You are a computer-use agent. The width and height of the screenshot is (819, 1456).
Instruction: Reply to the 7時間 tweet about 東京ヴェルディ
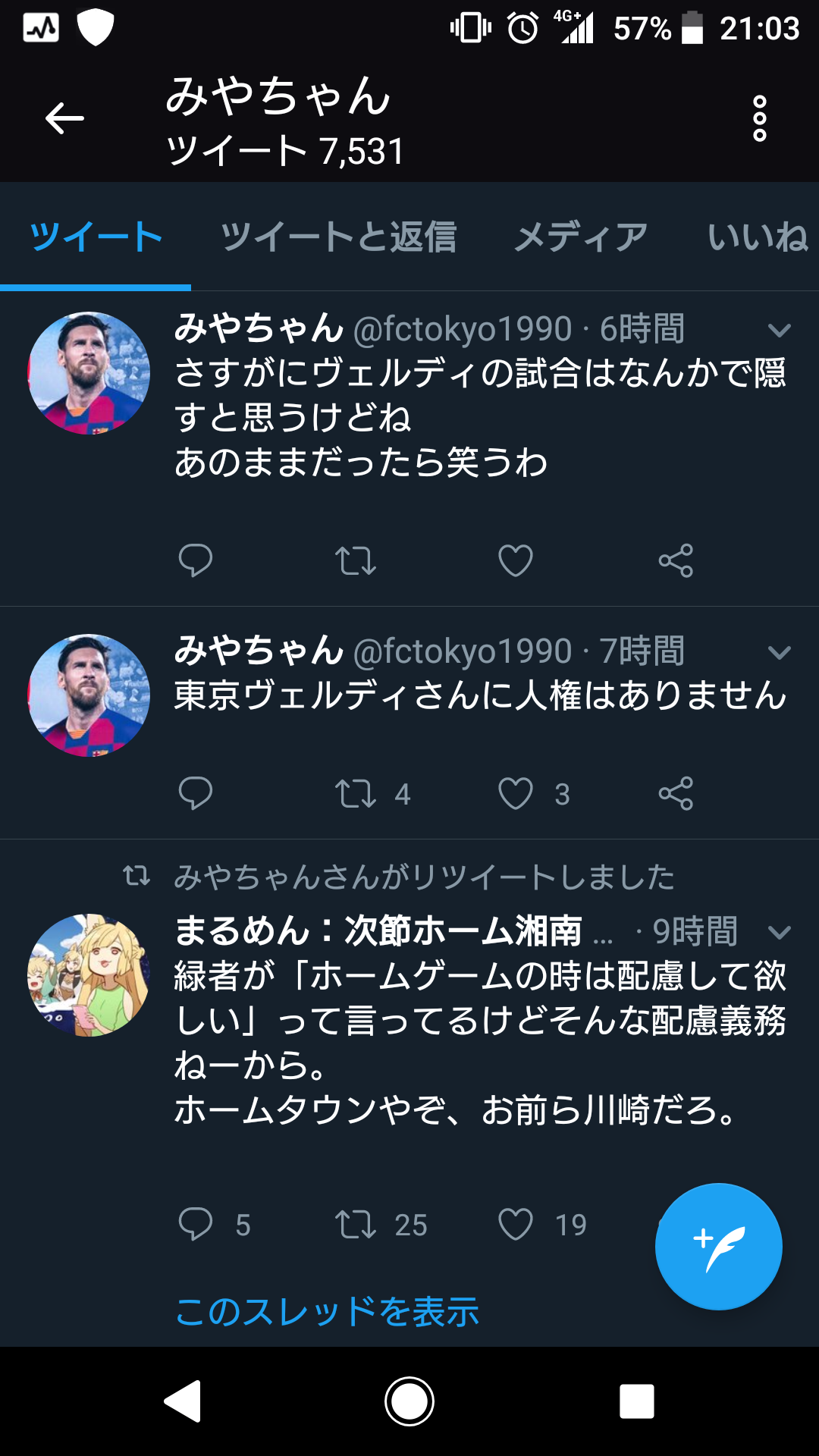coord(195,794)
